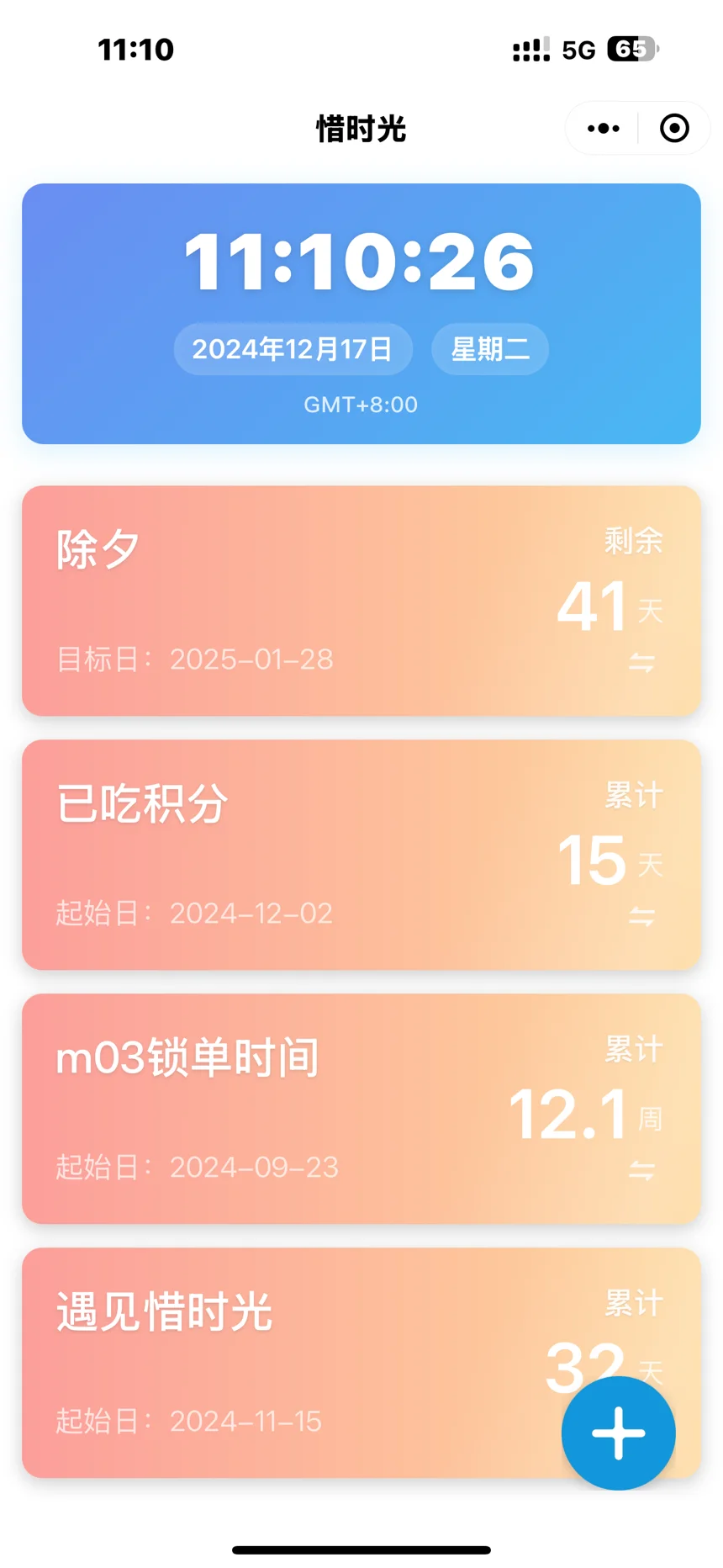Open the 除夕 countdown card

point(361,601)
